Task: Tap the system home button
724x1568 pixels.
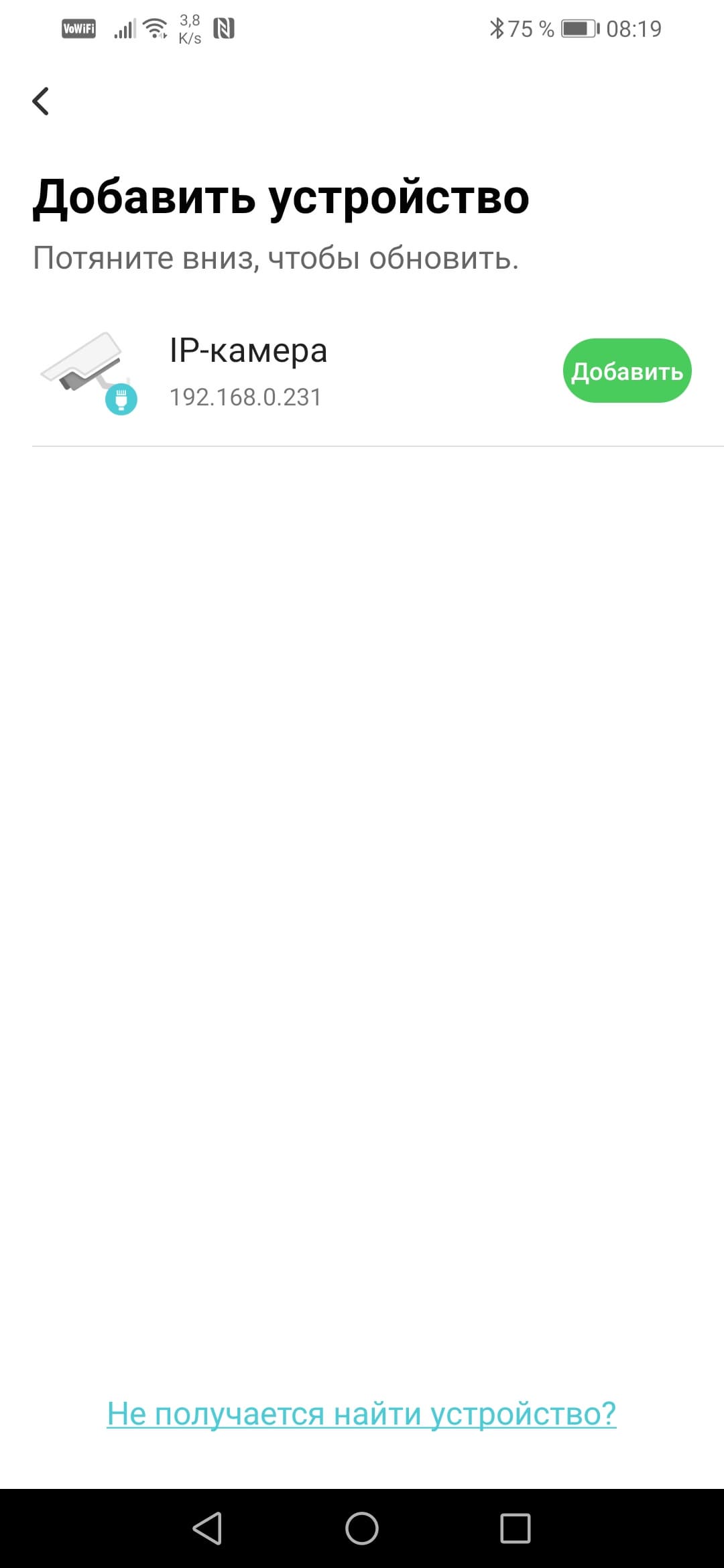Action: coord(362,1528)
